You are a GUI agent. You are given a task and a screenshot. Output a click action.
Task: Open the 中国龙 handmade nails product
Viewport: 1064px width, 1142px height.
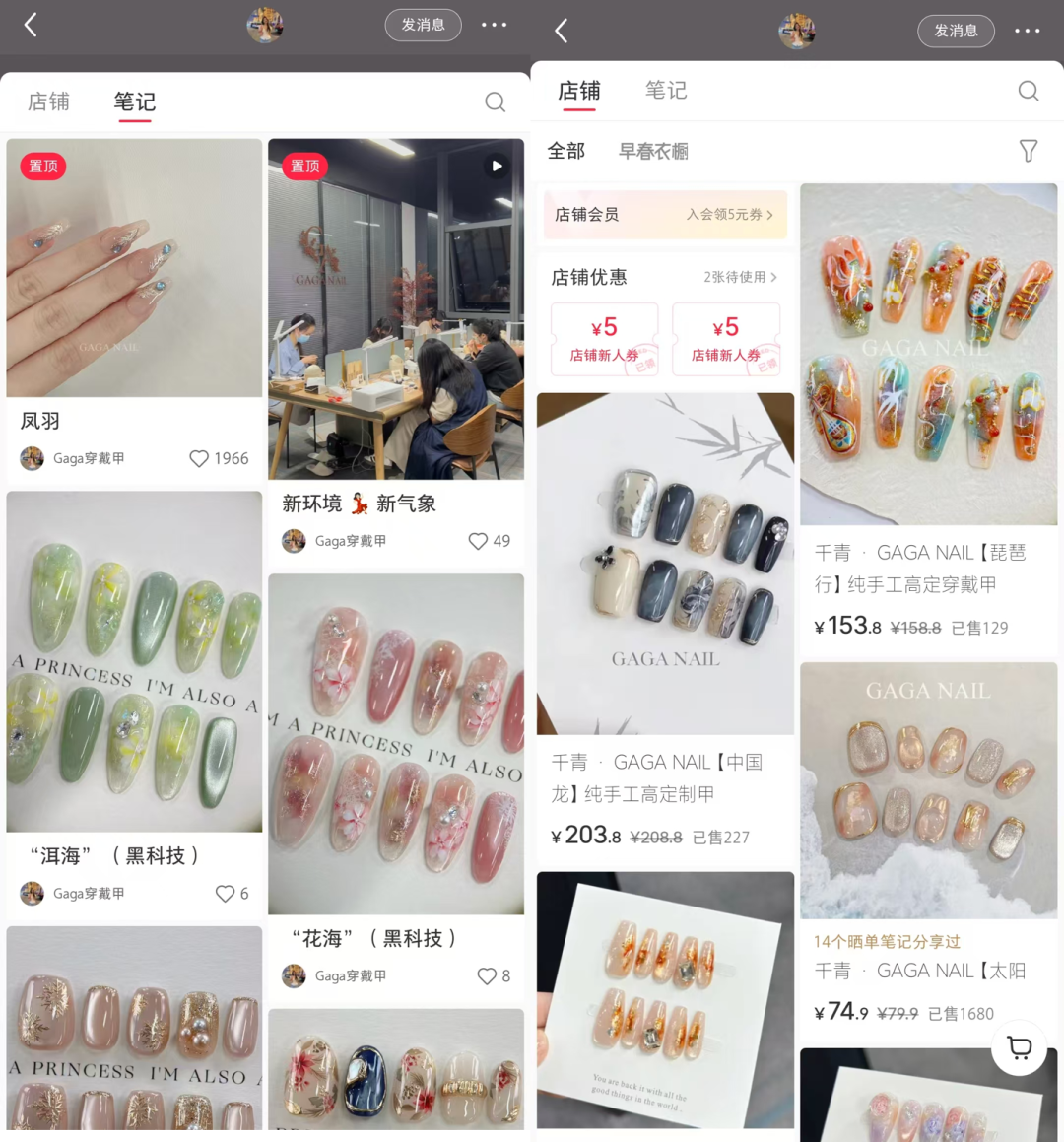pyautogui.click(x=665, y=564)
